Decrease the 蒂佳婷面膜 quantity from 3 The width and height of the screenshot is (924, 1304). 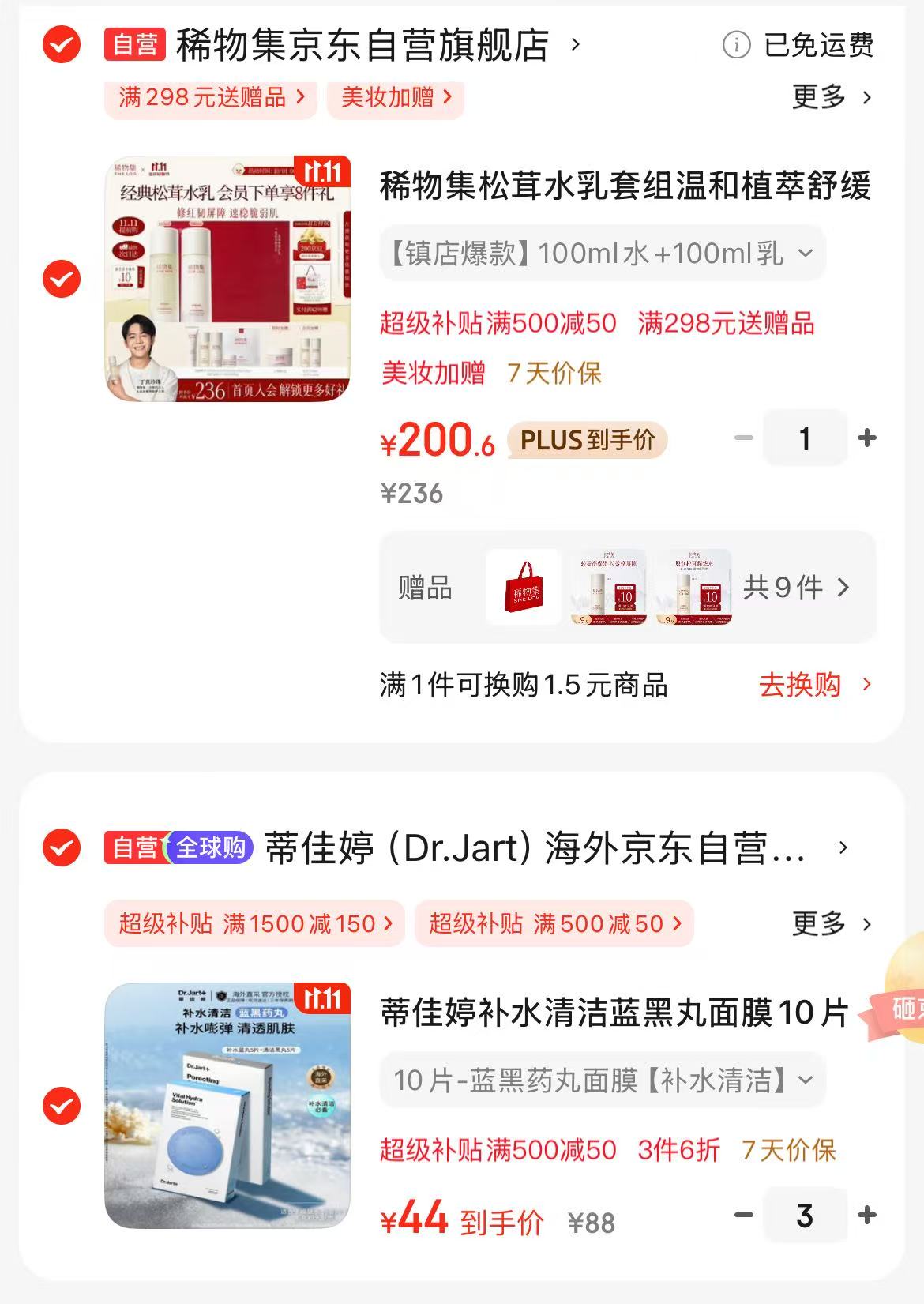coord(743,1215)
